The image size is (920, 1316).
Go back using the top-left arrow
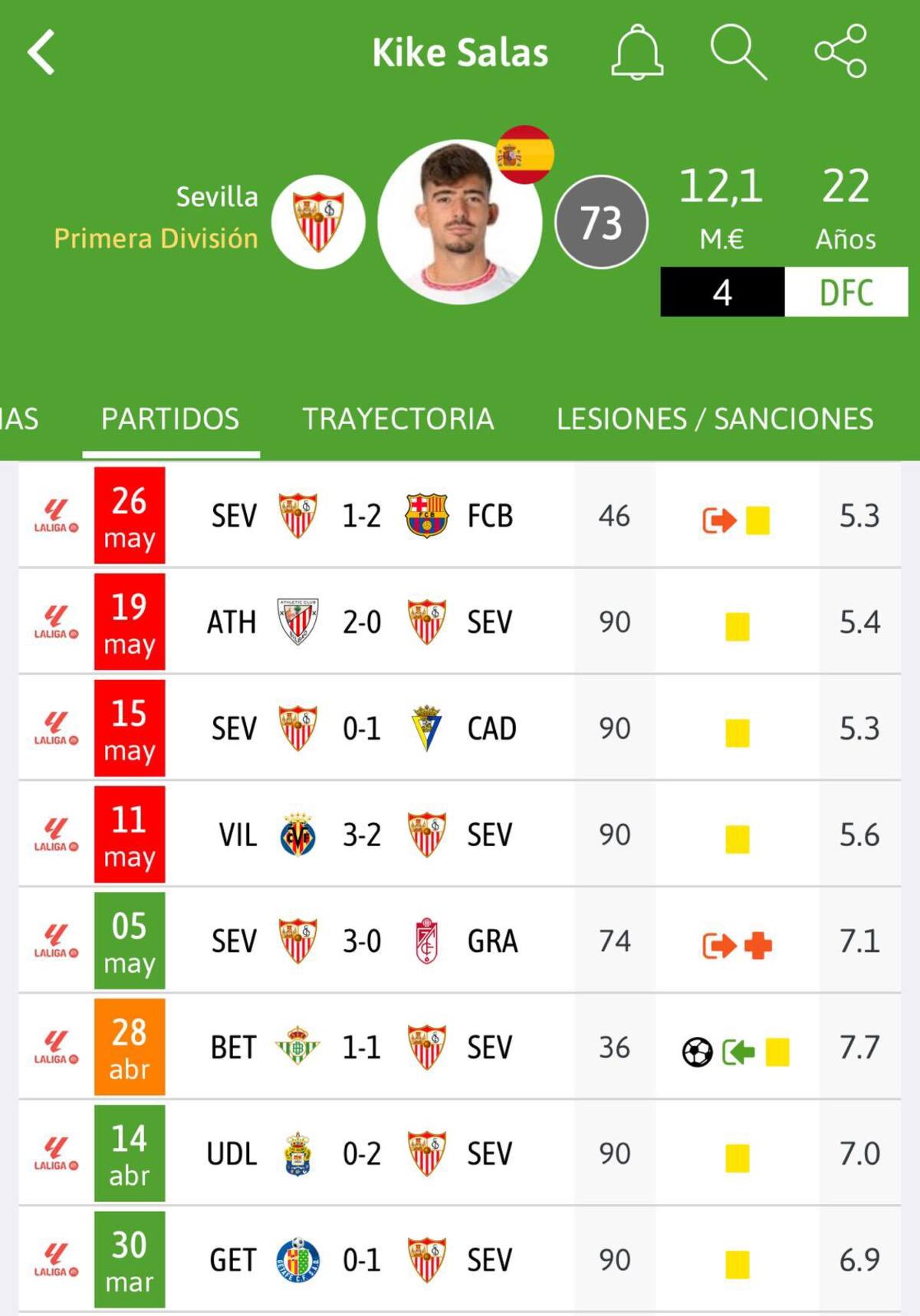pyautogui.click(x=41, y=52)
